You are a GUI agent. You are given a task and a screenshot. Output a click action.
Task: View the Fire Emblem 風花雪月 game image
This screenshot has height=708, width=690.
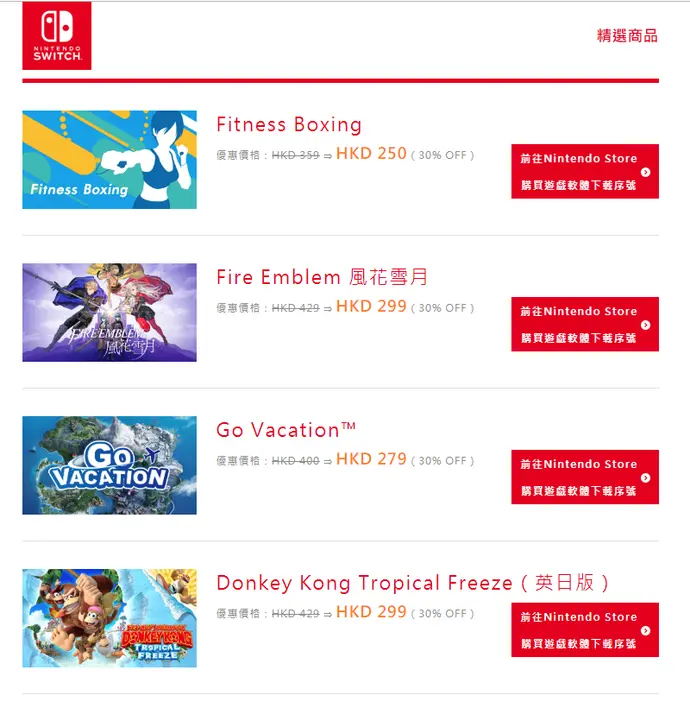109,312
